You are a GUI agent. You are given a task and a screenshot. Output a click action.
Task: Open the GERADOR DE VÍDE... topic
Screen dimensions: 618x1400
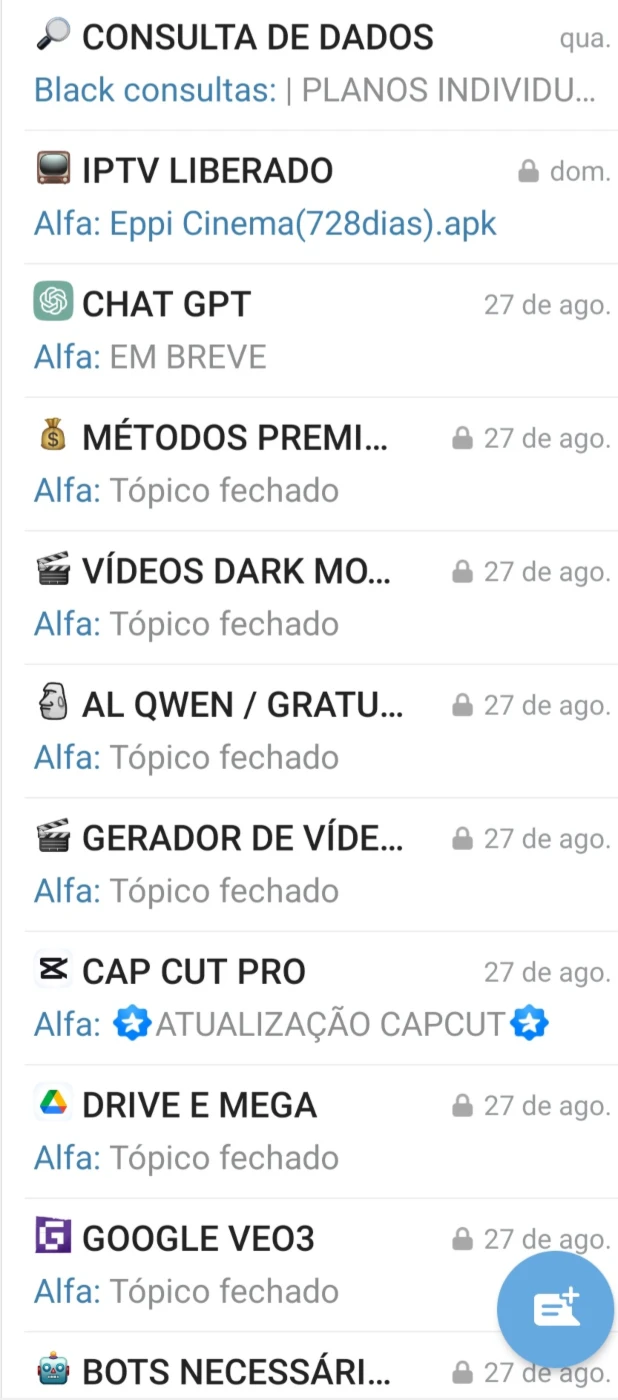click(300, 864)
